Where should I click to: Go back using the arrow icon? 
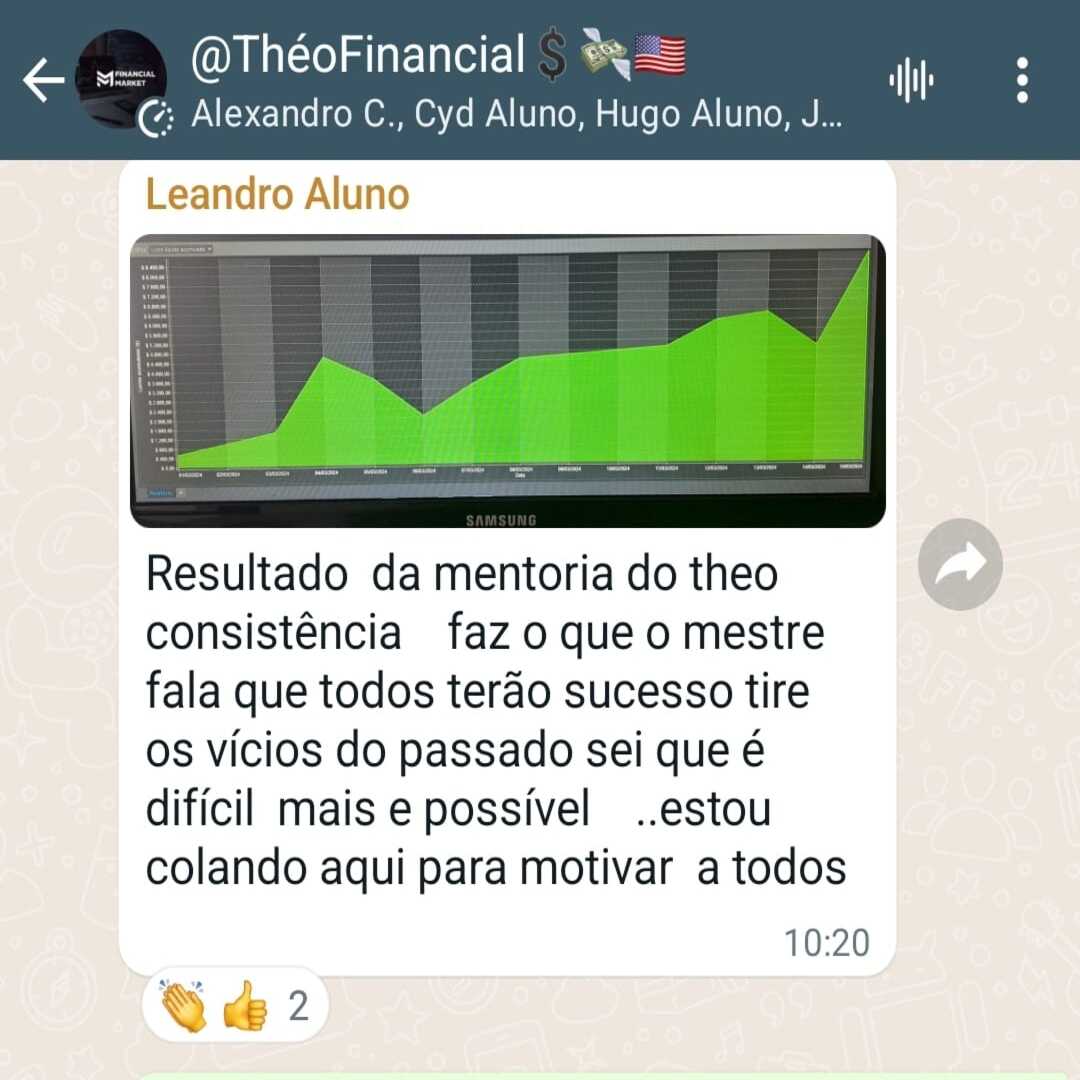(x=43, y=81)
